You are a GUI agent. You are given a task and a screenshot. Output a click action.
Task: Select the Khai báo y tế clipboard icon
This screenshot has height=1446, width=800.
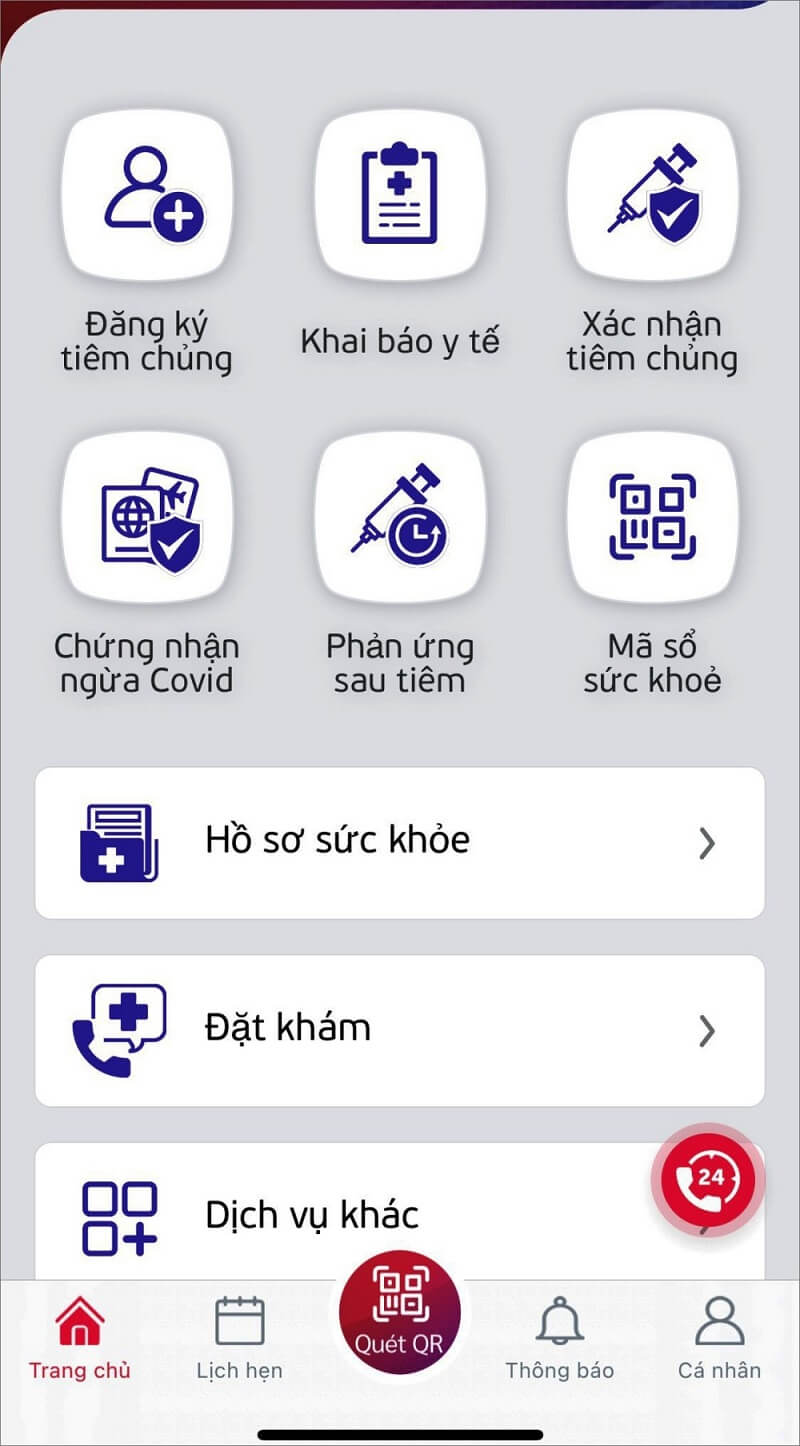(400, 196)
